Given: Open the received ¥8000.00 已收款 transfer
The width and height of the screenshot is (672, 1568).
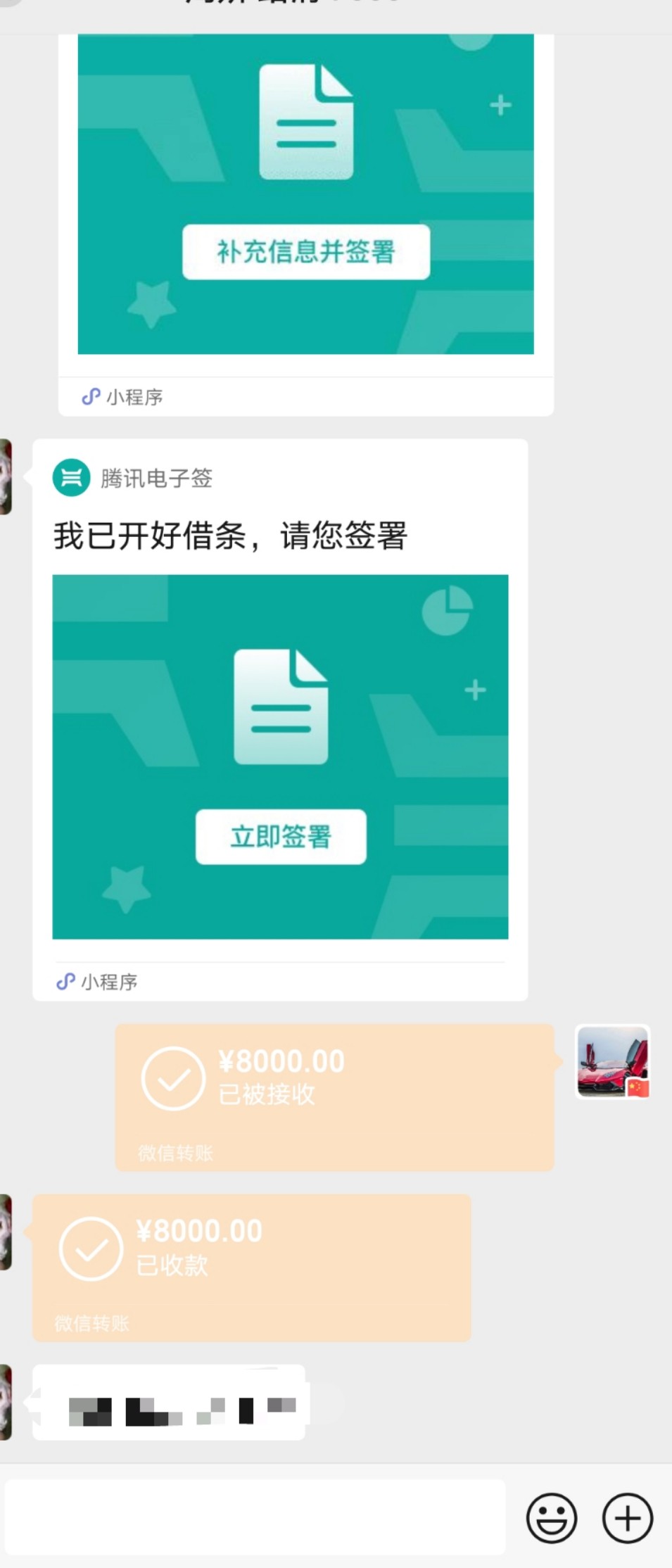Looking at the screenshot, I should point(251,1267).
